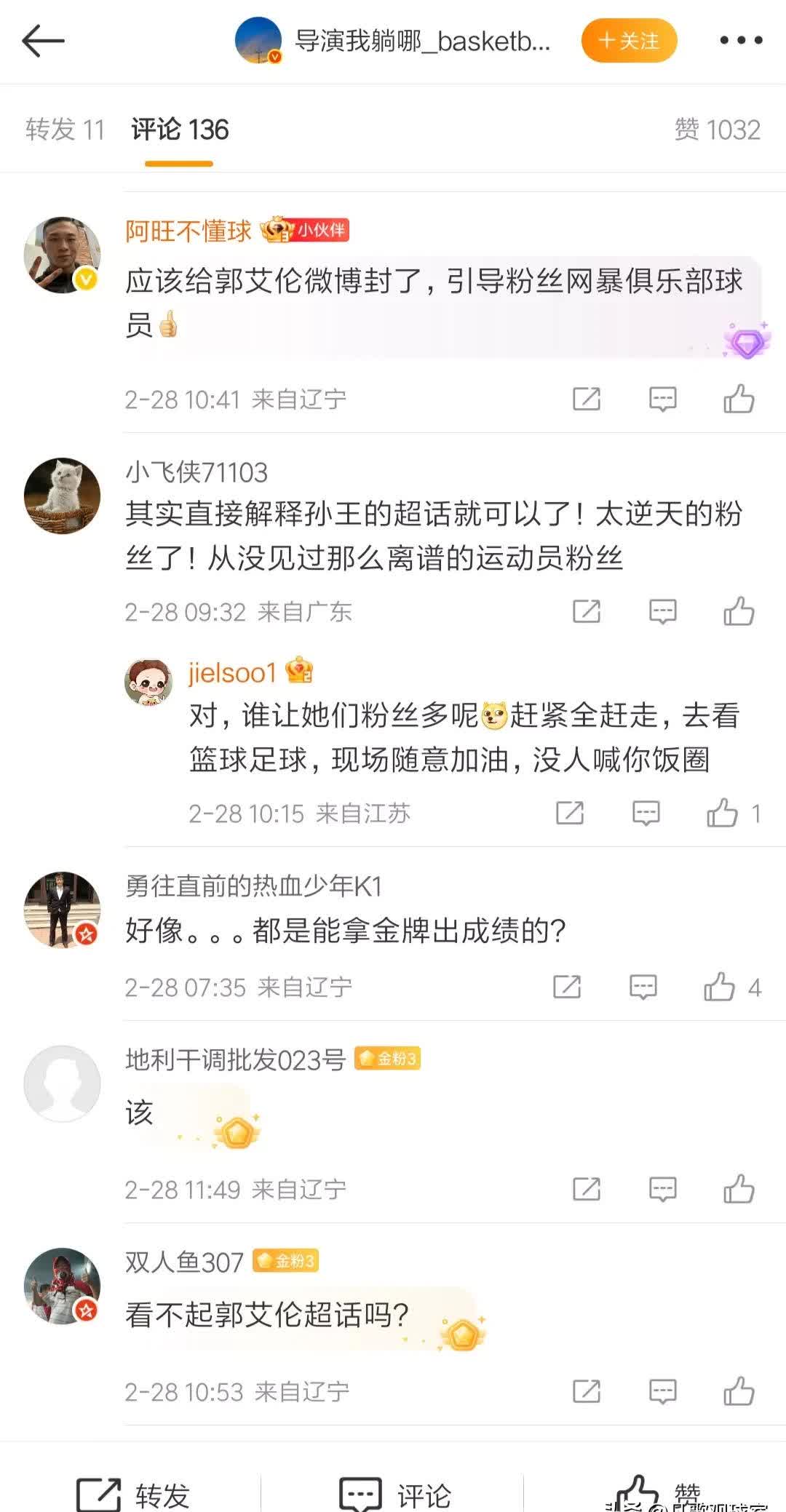View the 赞 1032 likes tab
Viewport: 786px width, 1512px height.
[x=717, y=130]
